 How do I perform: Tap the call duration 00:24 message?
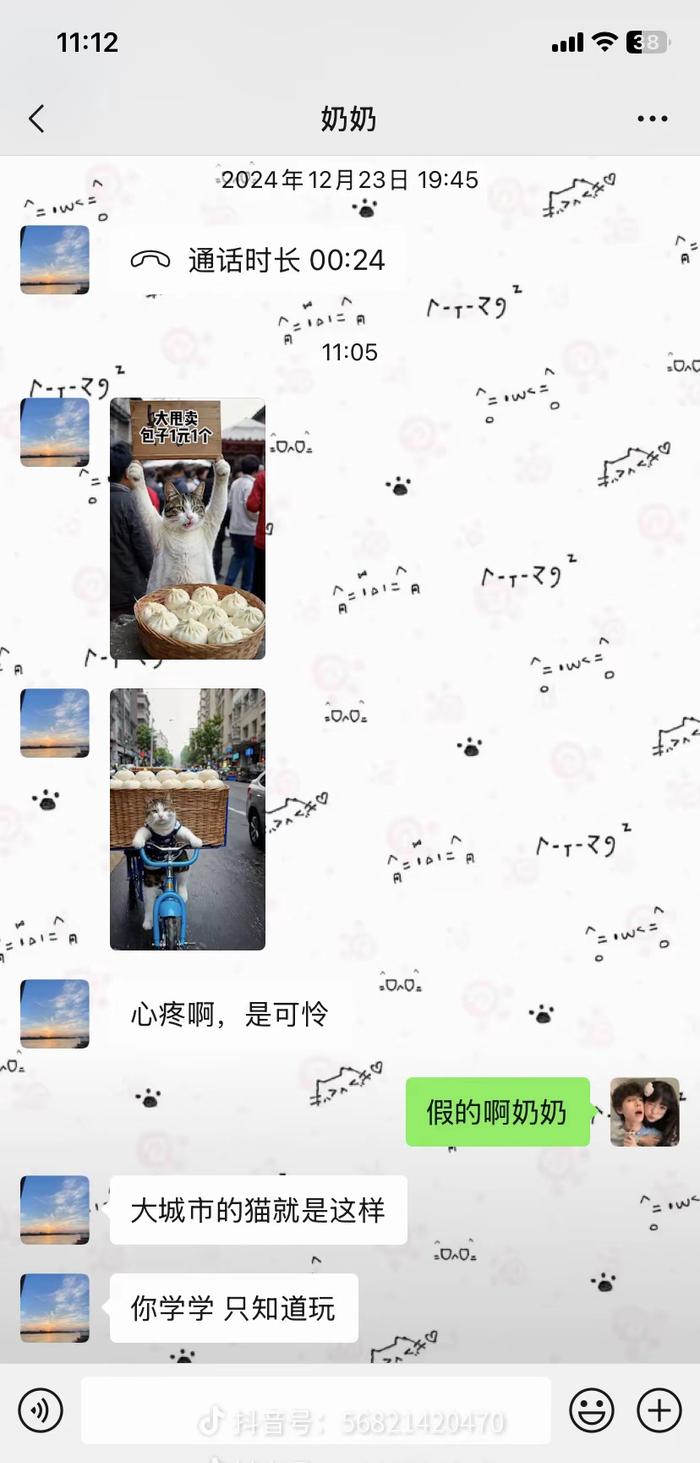(x=258, y=260)
